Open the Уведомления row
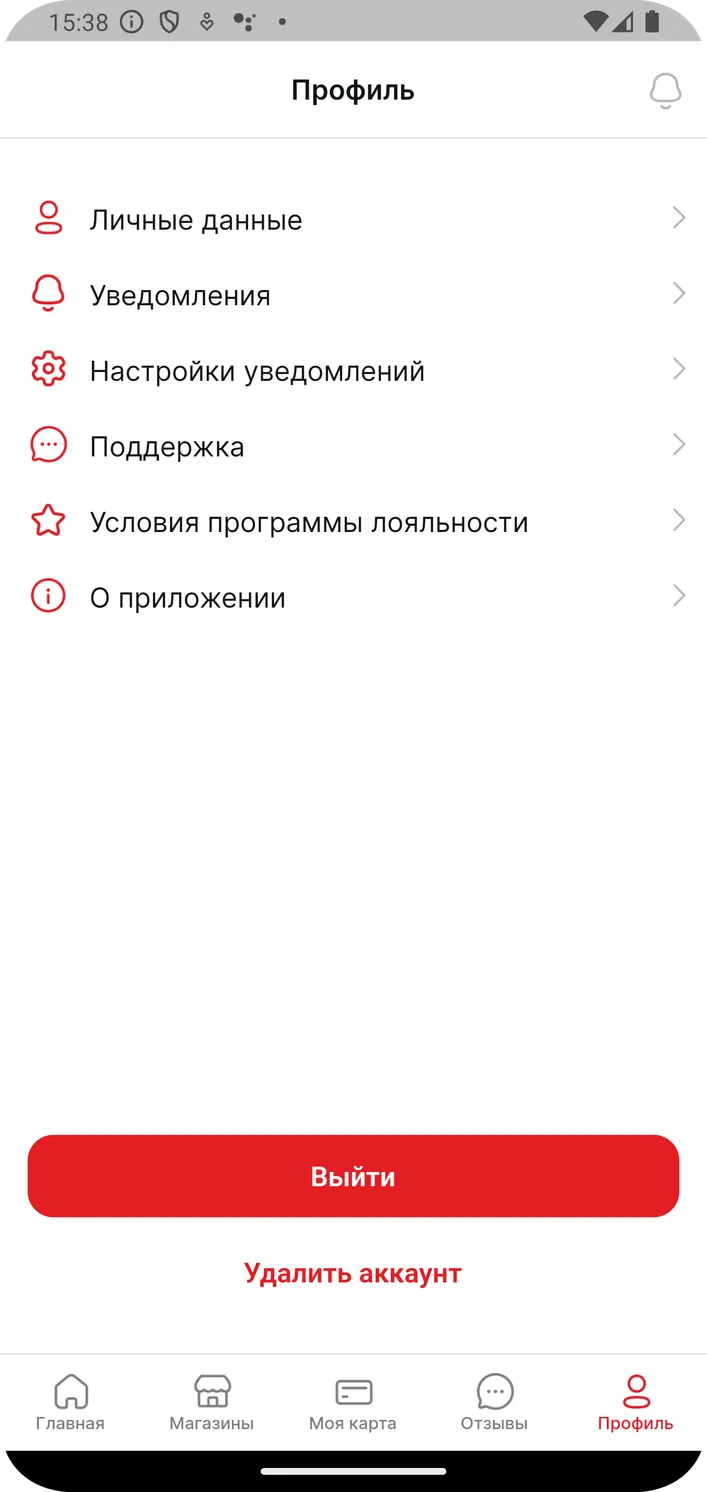Image resolution: width=707 pixels, height=1492 pixels. click(x=353, y=295)
